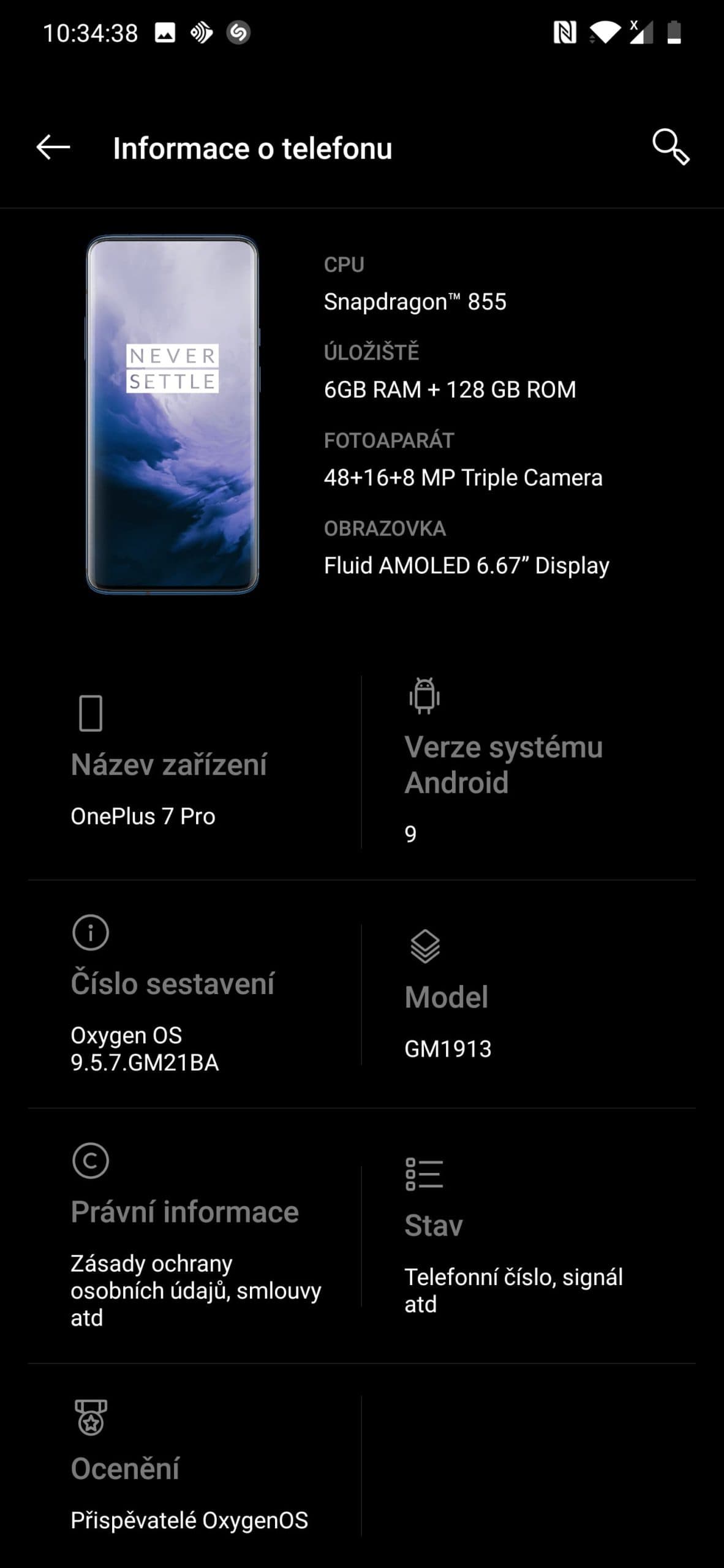Select the Model GM1913 tile
The height and width of the screenshot is (1568, 724).
[x=529, y=995]
